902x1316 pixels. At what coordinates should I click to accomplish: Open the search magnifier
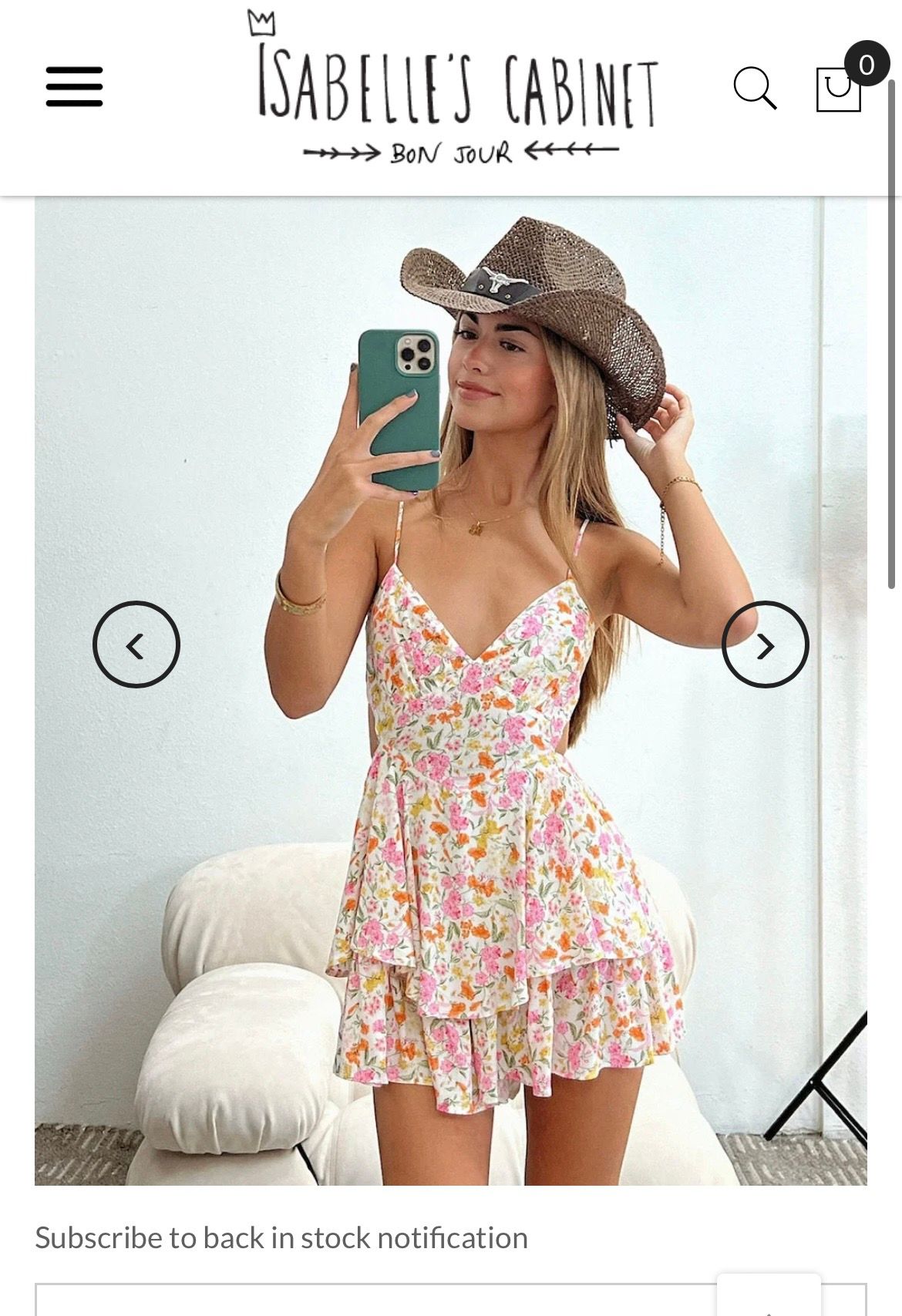point(754,88)
